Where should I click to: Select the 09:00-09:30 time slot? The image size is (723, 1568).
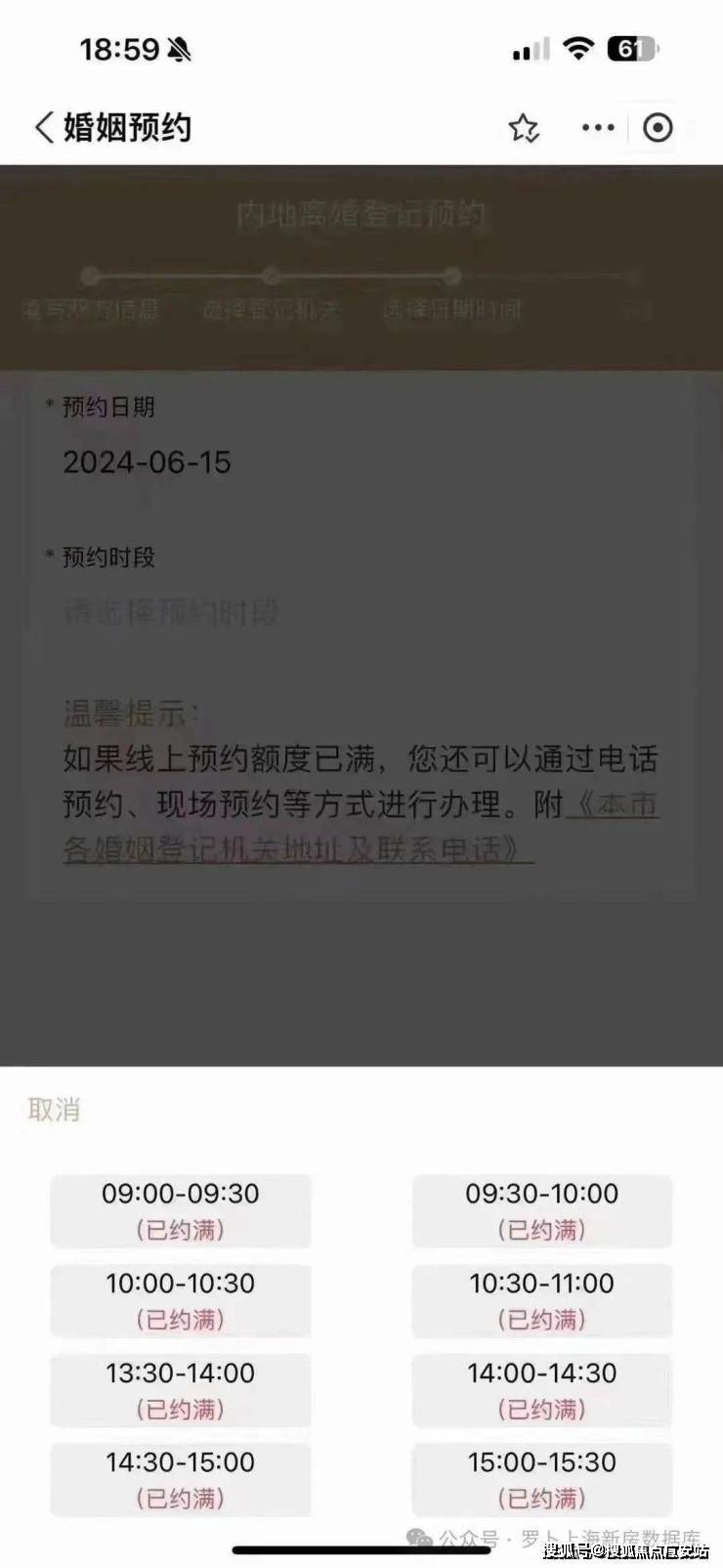coord(181,1210)
